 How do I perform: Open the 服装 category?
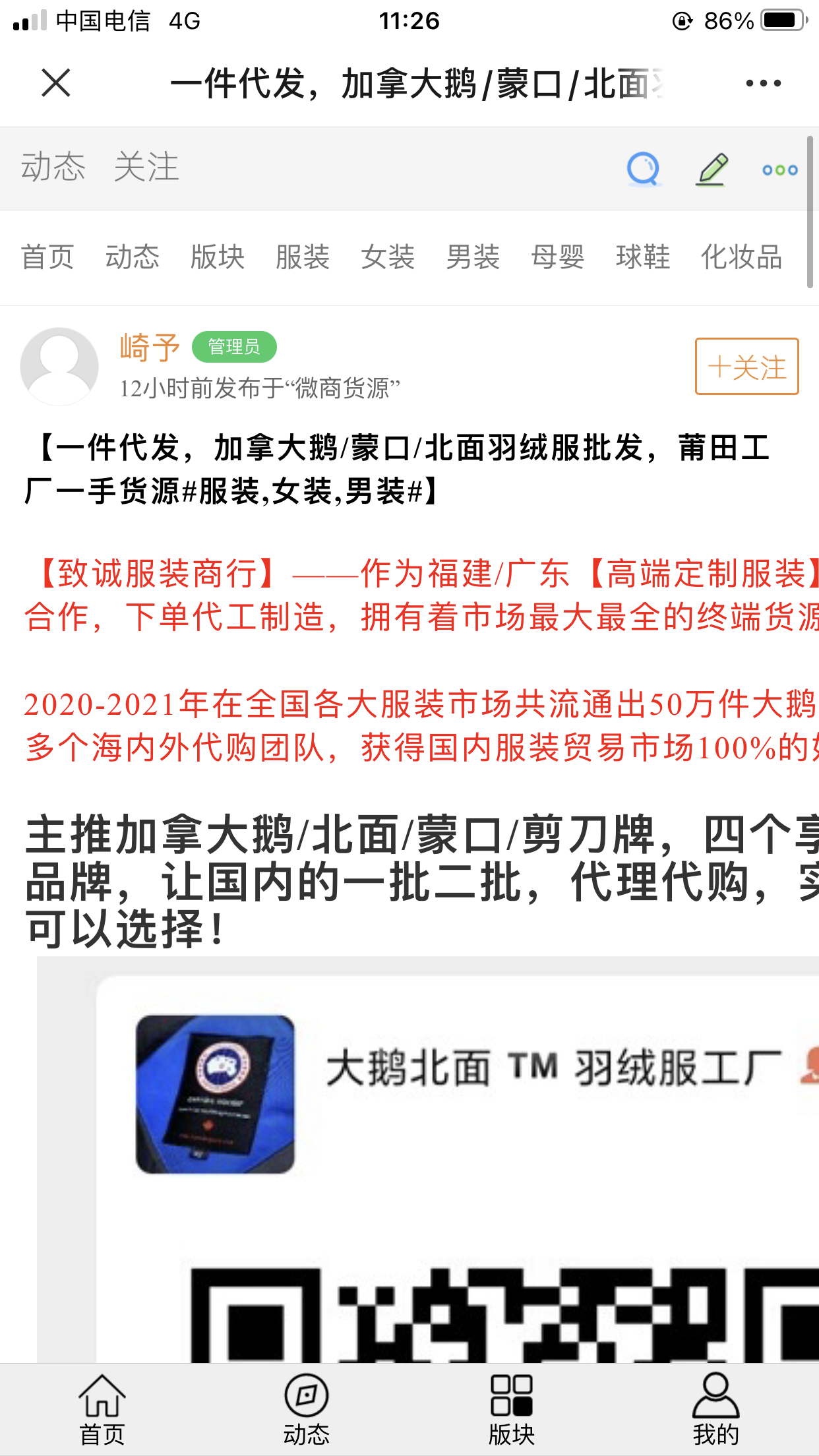pos(303,257)
